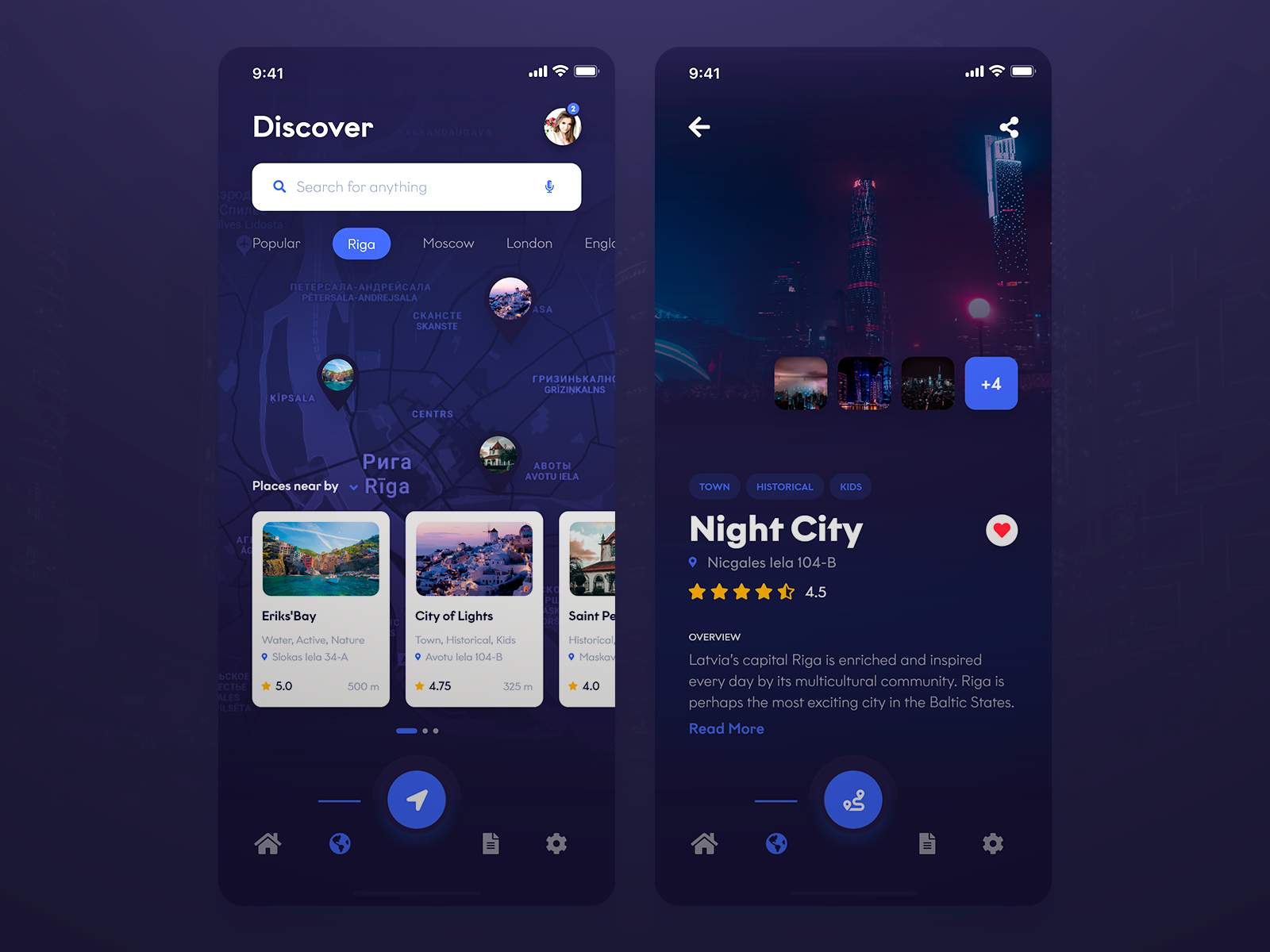Go back from Night City details

699,127
